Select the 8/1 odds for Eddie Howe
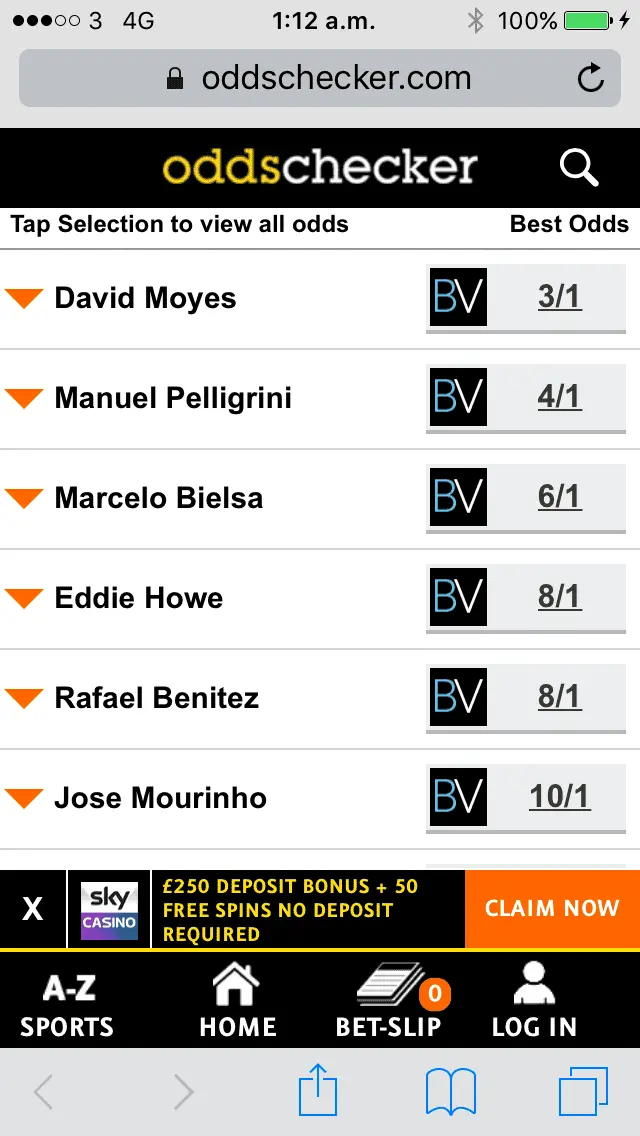Viewport: 640px width, 1136px height. click(559, 597)
